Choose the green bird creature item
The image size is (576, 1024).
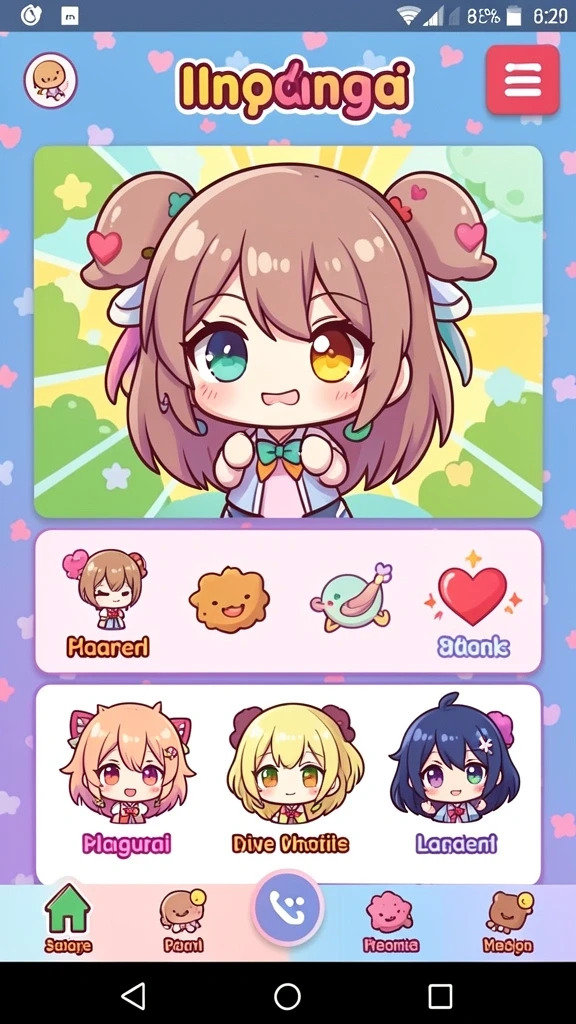click(x=352, y=598)
